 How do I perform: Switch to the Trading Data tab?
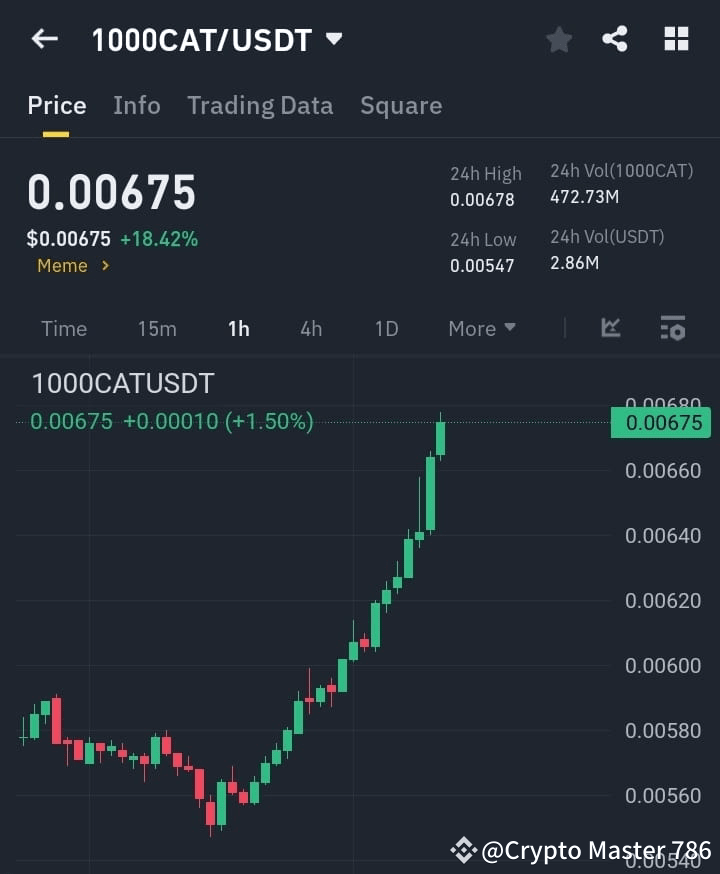pyautogui.click(x=260, y=105)
